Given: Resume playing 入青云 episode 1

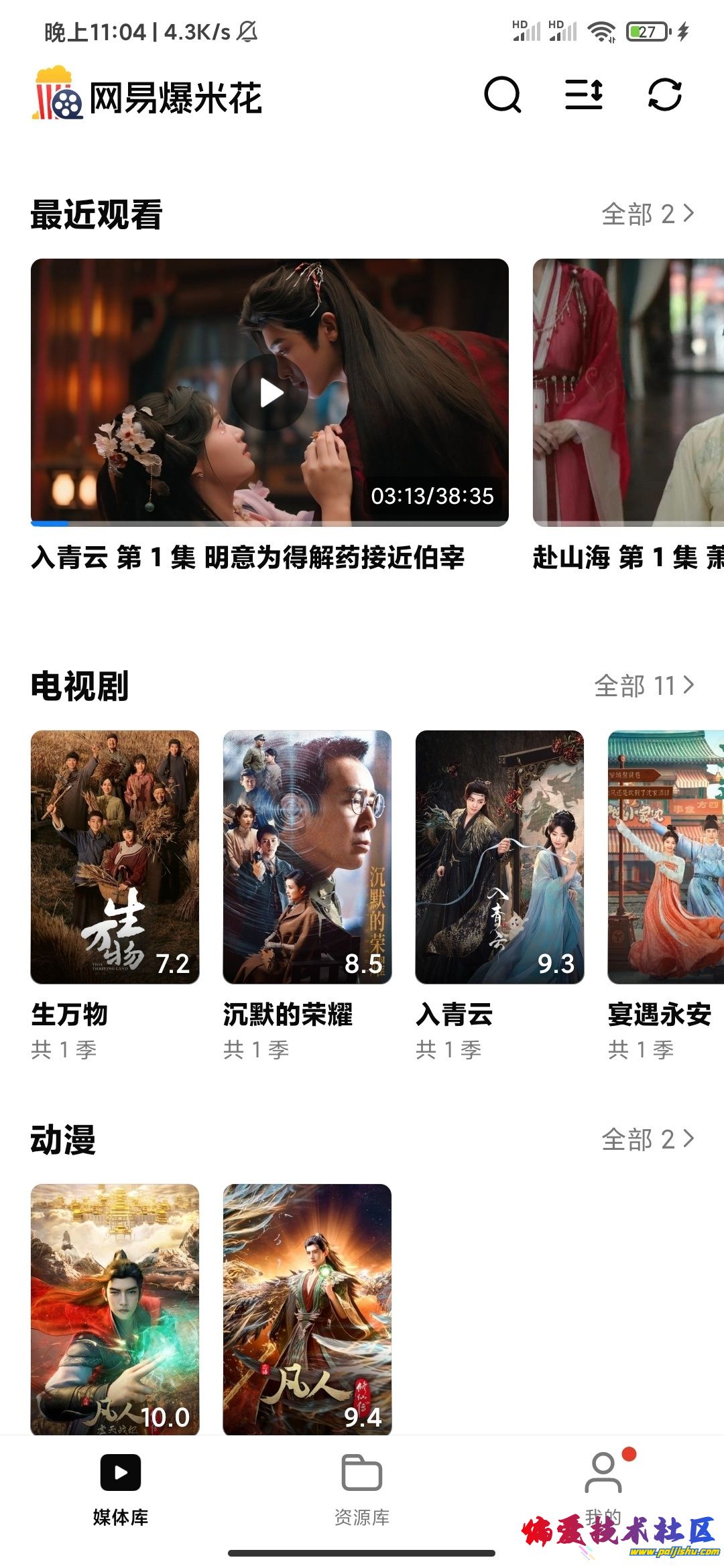Looking at the screenshot, I should pyautogui.click(x=269, y=393).
